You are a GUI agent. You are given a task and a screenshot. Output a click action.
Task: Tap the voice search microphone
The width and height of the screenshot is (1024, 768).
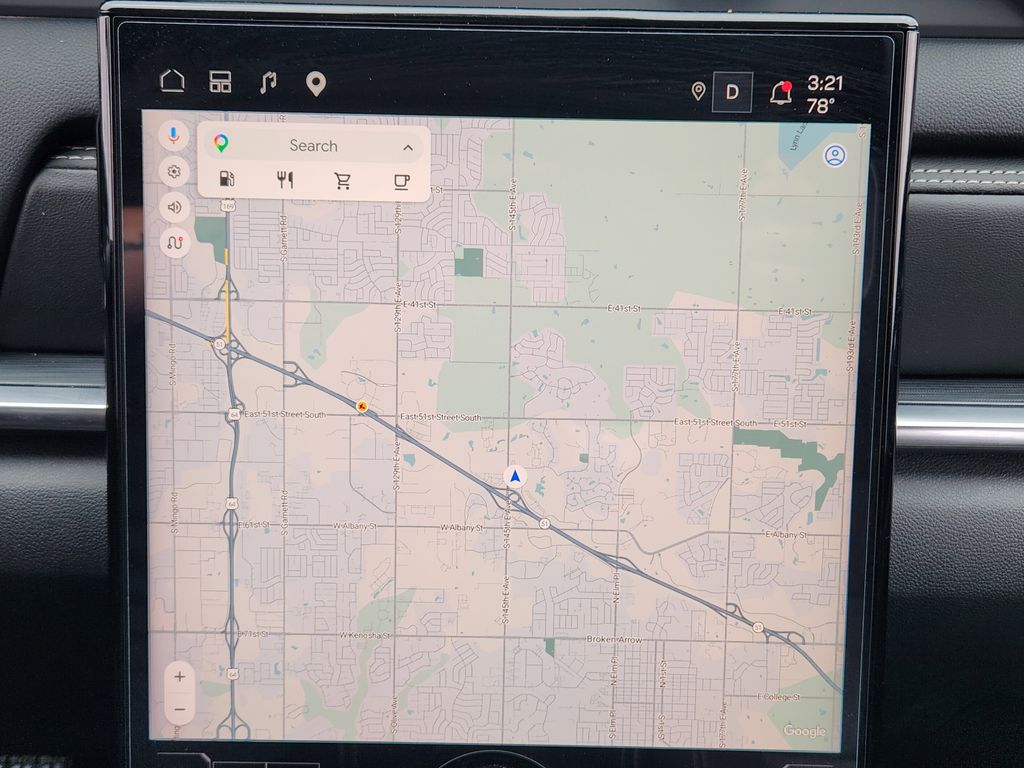tap(175, 136)
